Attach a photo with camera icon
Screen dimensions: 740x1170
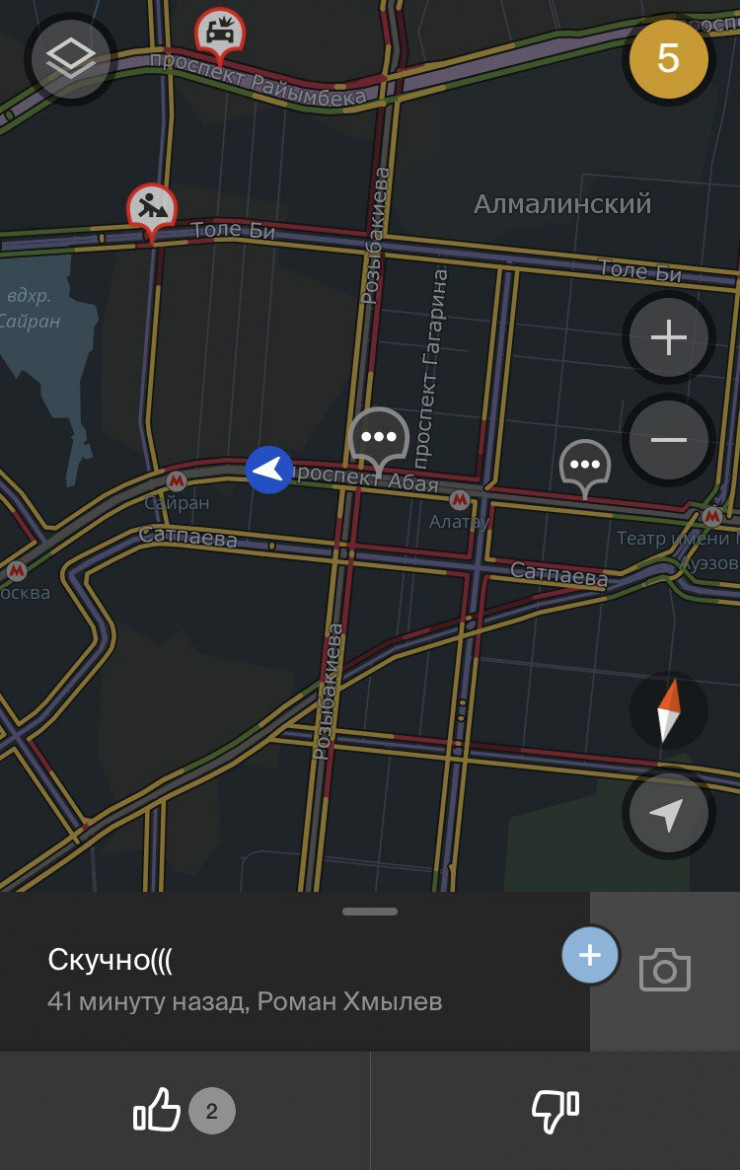point(665,970)
